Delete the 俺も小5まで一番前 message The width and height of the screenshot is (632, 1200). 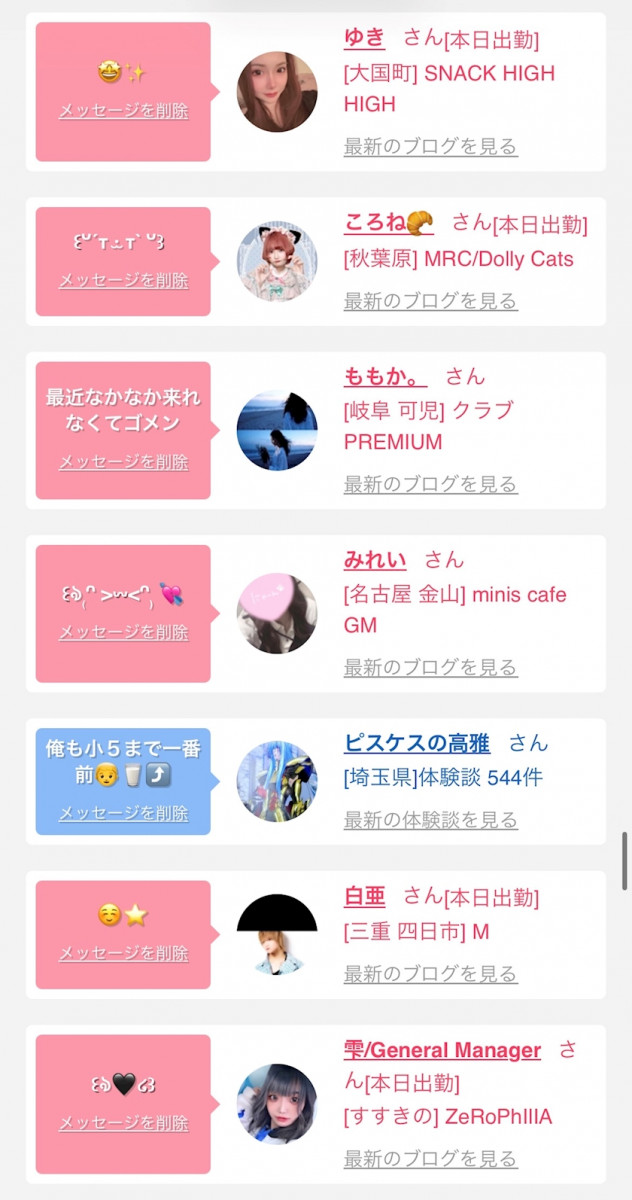pyautogui.click(x=123, y=814)
